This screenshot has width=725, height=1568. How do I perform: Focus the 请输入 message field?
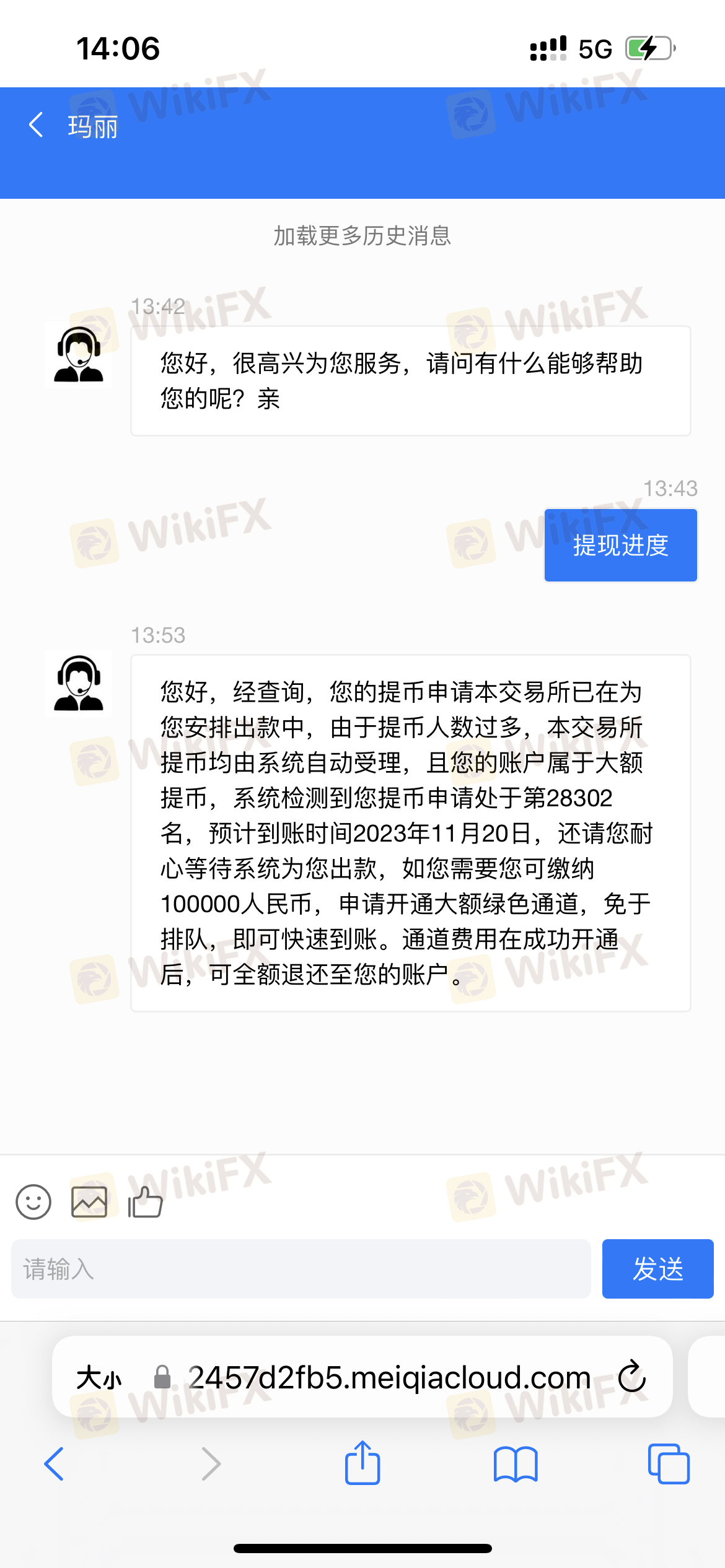301,1269
